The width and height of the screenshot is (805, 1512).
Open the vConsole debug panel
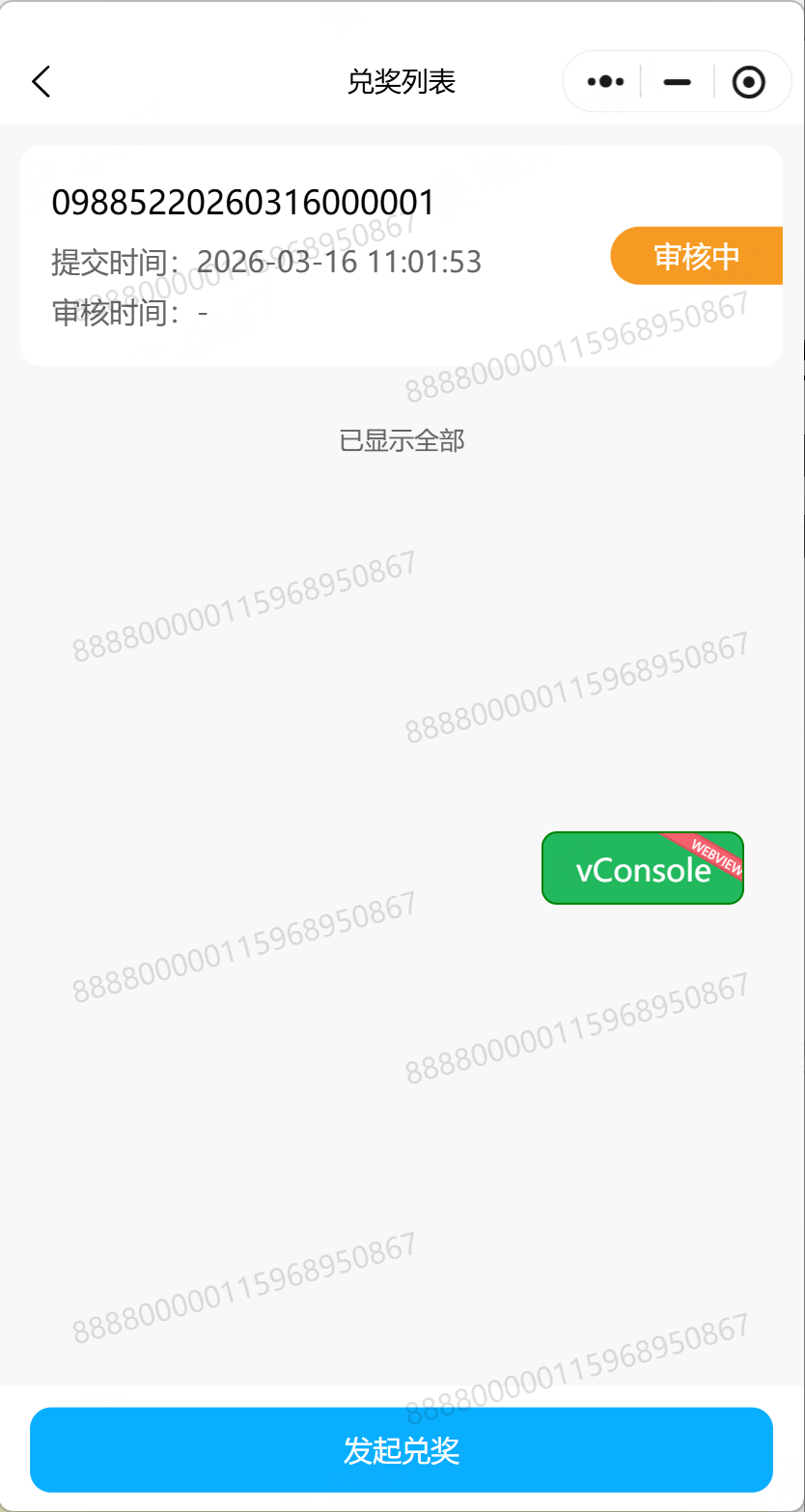643,869
